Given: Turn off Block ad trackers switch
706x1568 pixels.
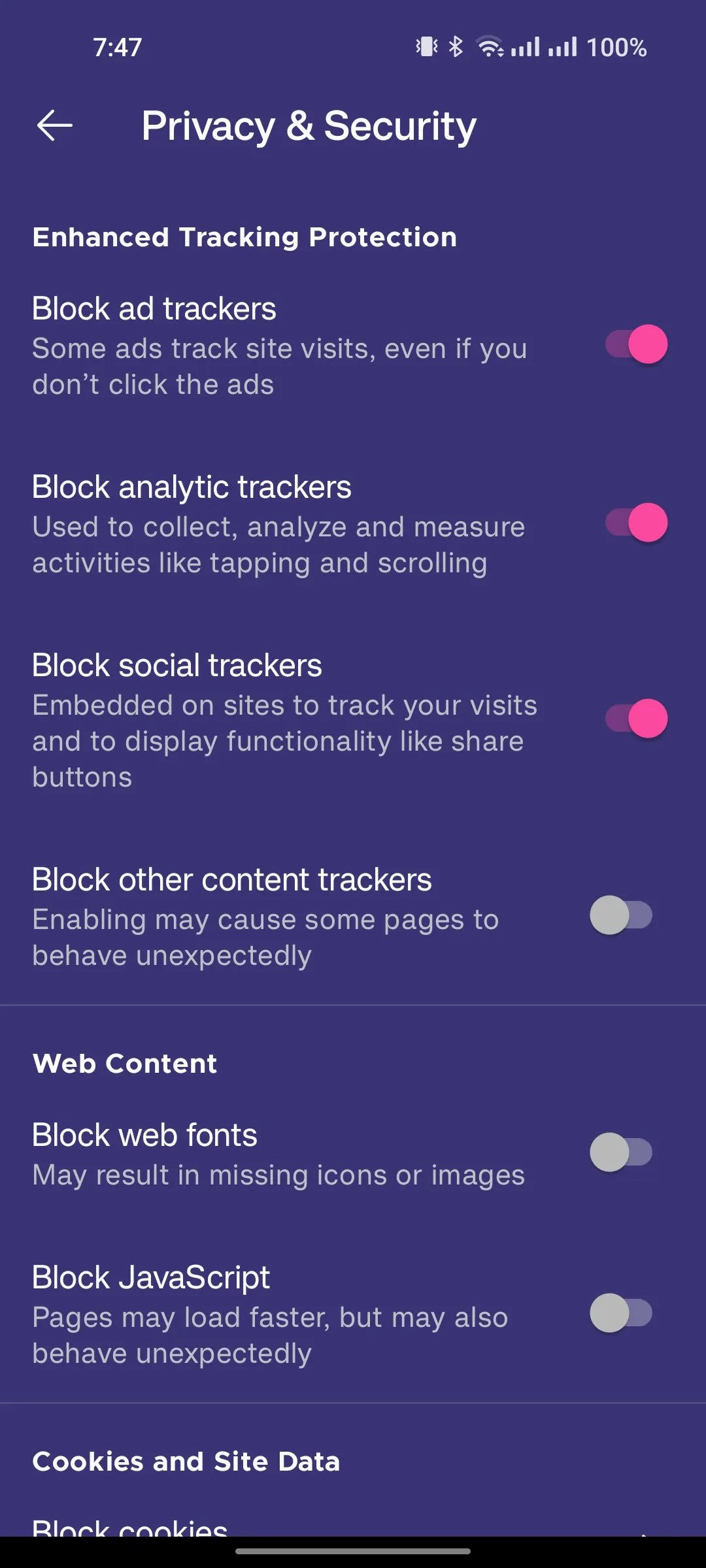Looking at the screenshot, I should 635,344.
